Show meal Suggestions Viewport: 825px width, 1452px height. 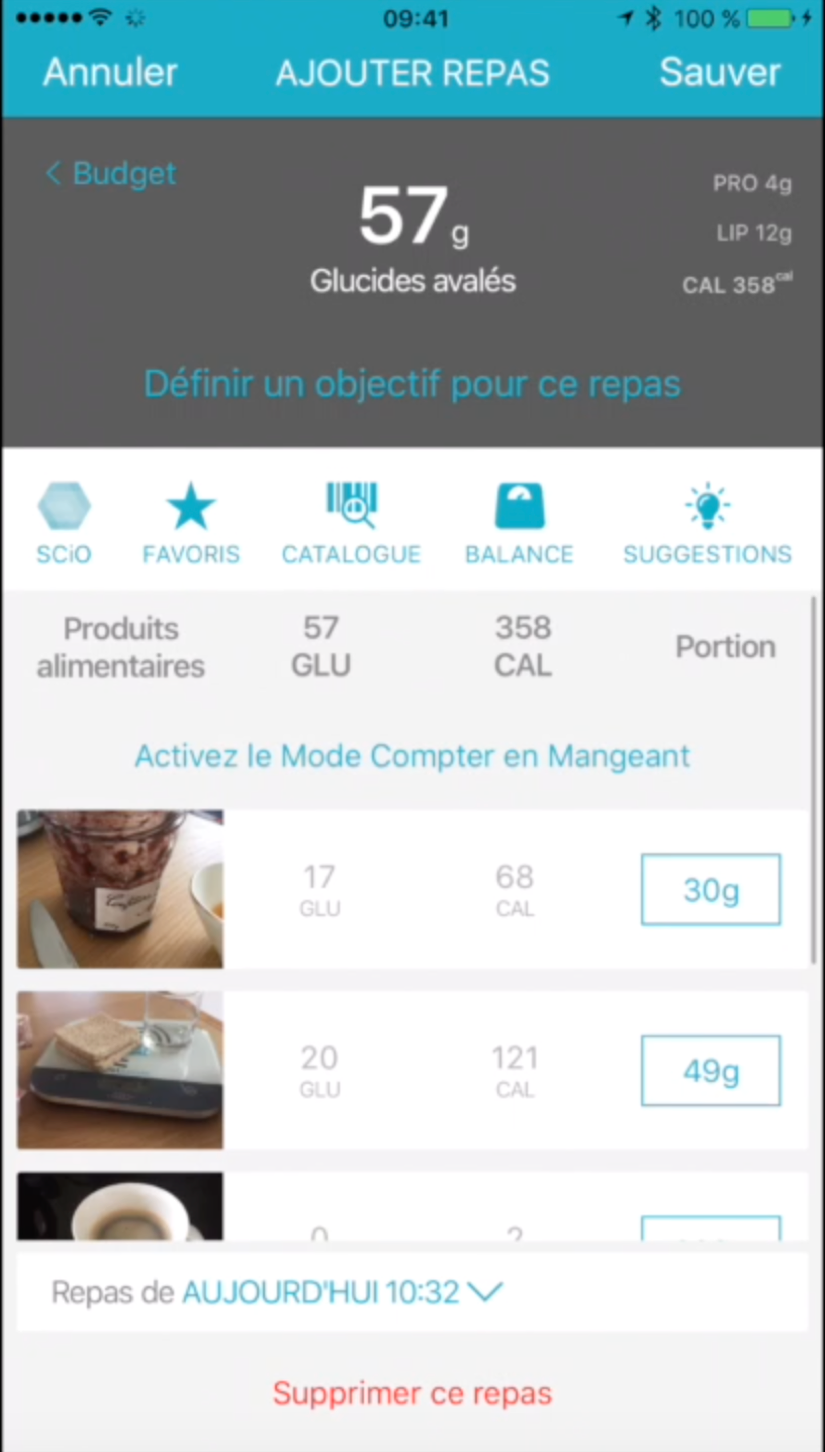[707, 523]
